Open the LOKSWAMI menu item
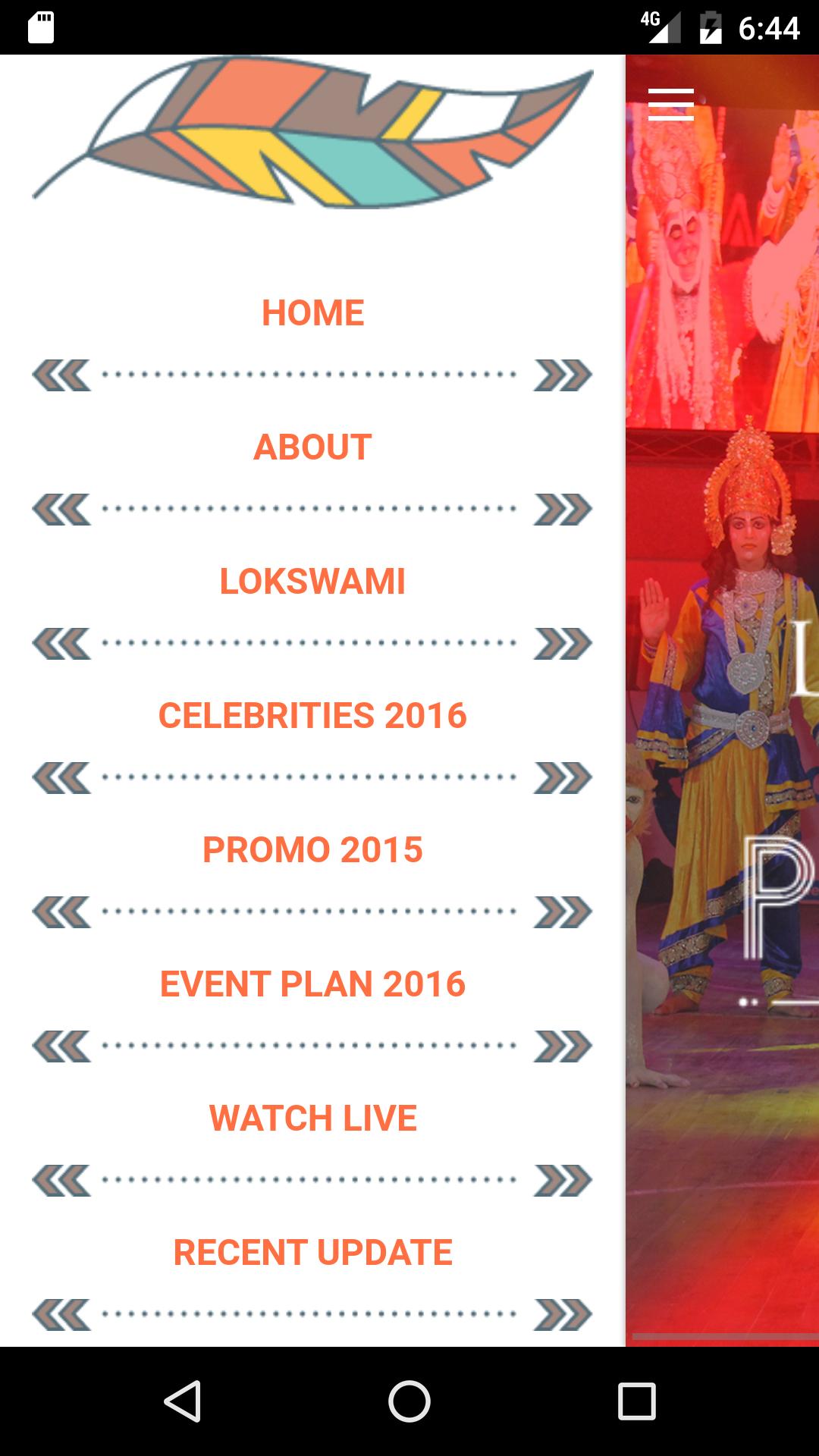 pos(312,582)
